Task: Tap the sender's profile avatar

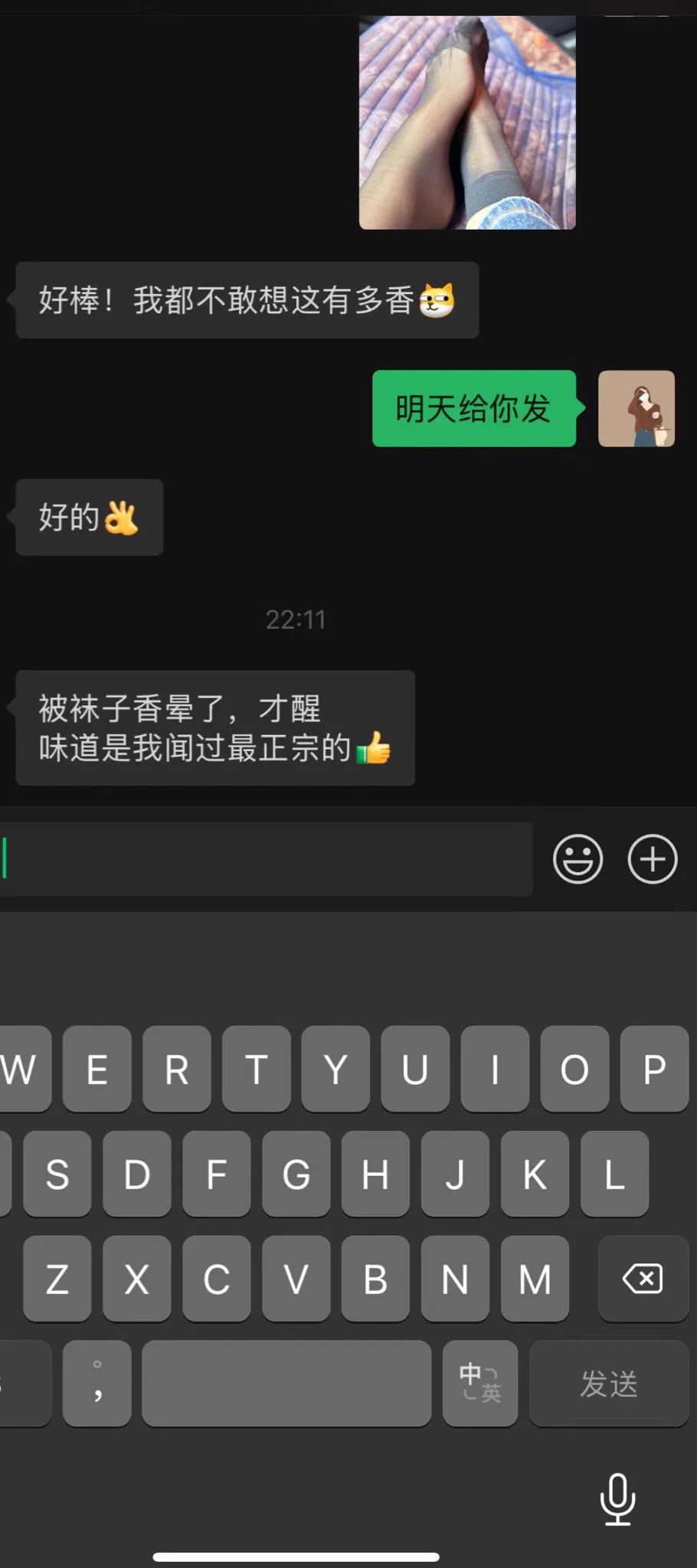Action: pyautogui.click(x=636, y=409)
